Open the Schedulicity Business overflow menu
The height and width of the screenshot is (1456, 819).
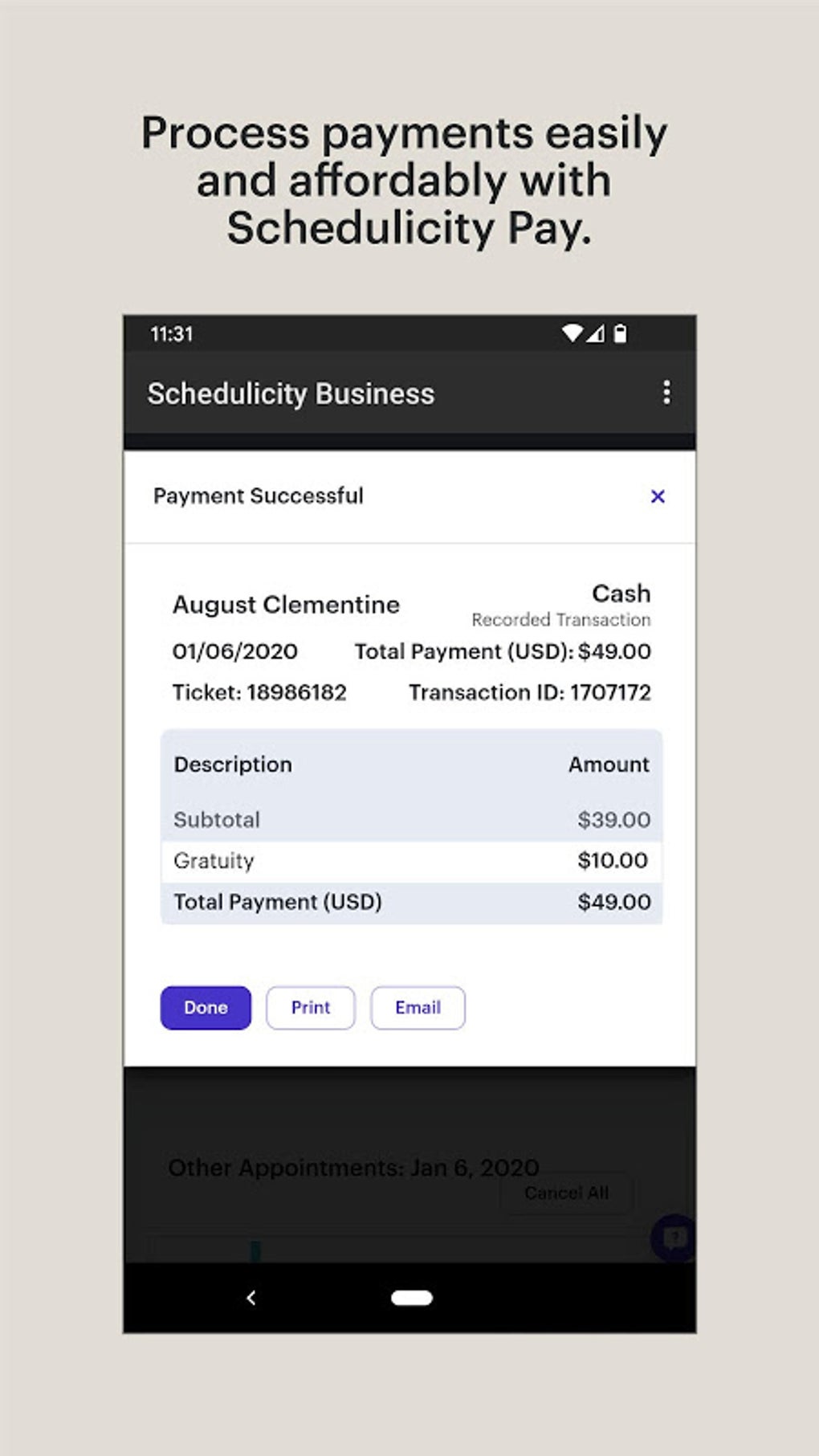pos(666,393)
